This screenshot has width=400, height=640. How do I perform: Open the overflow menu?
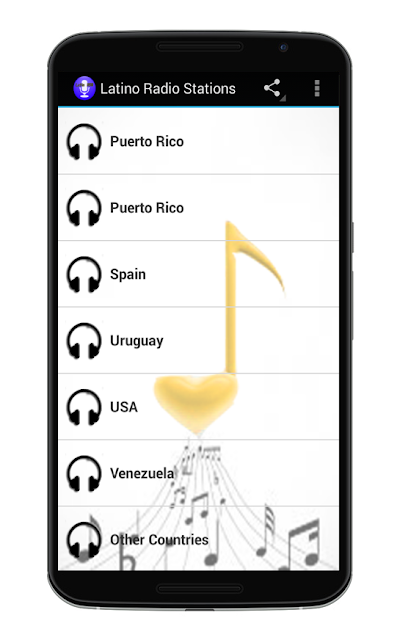coord(317,88)
